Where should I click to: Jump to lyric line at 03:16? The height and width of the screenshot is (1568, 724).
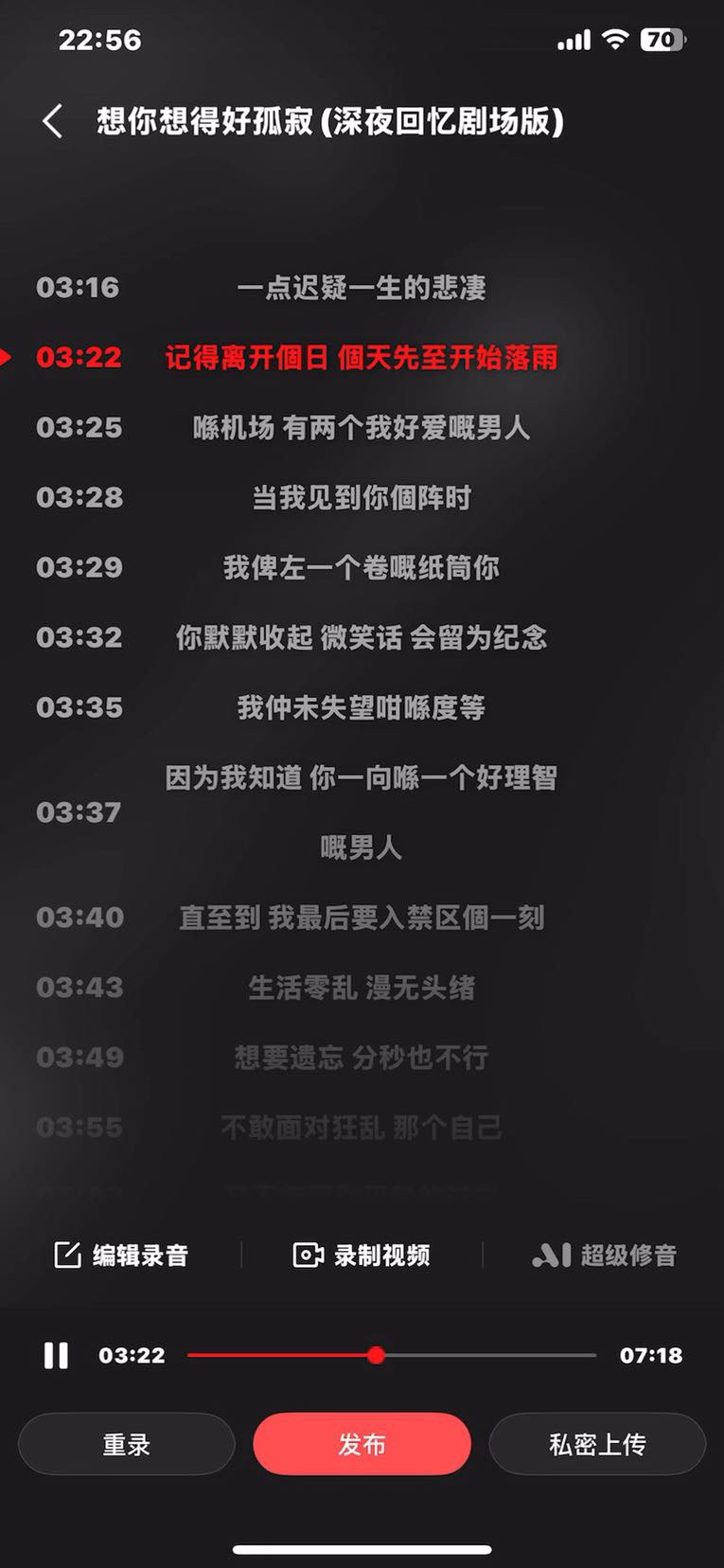point(361,288)
